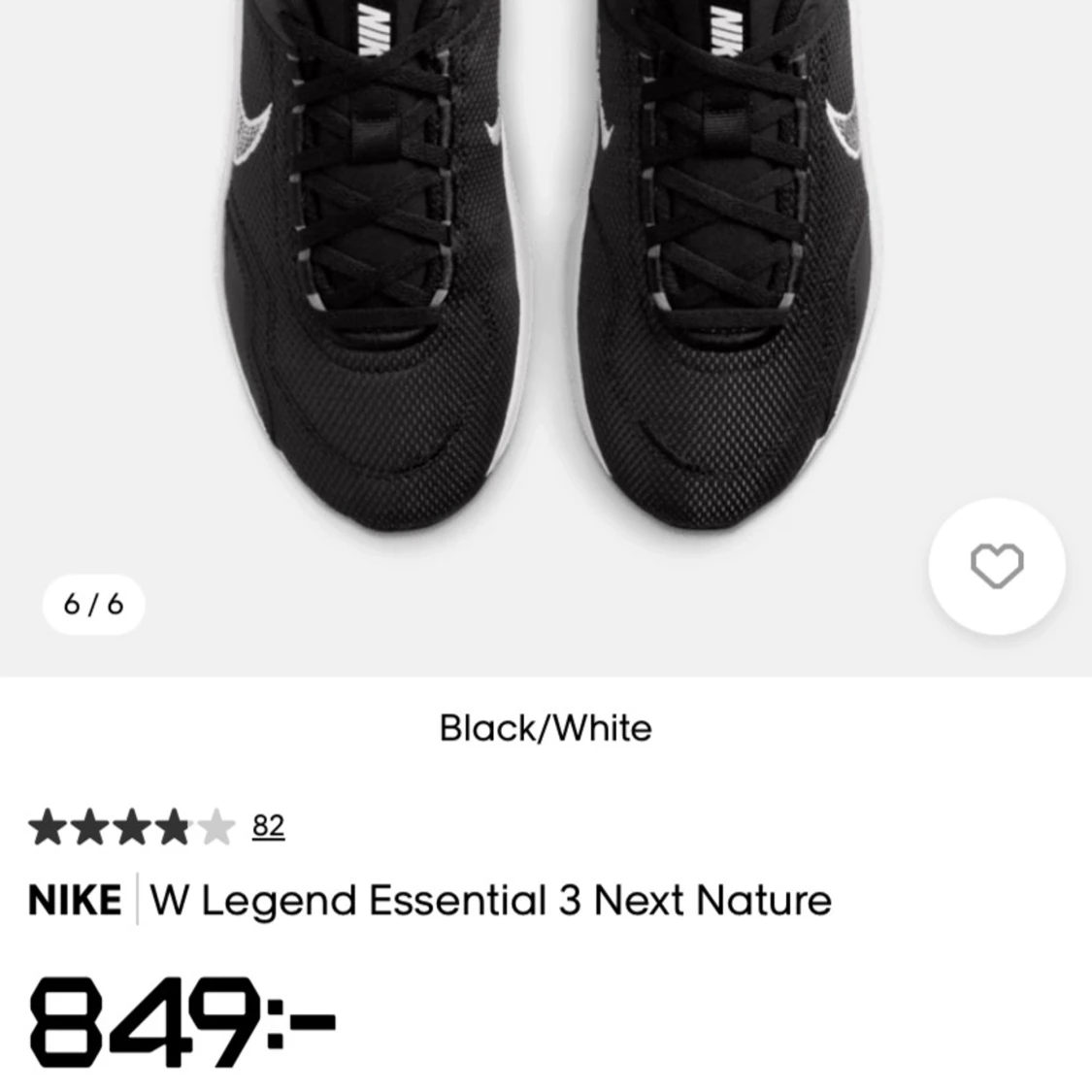
Task: Open the shoe product image full view
Action: [546, 291]
